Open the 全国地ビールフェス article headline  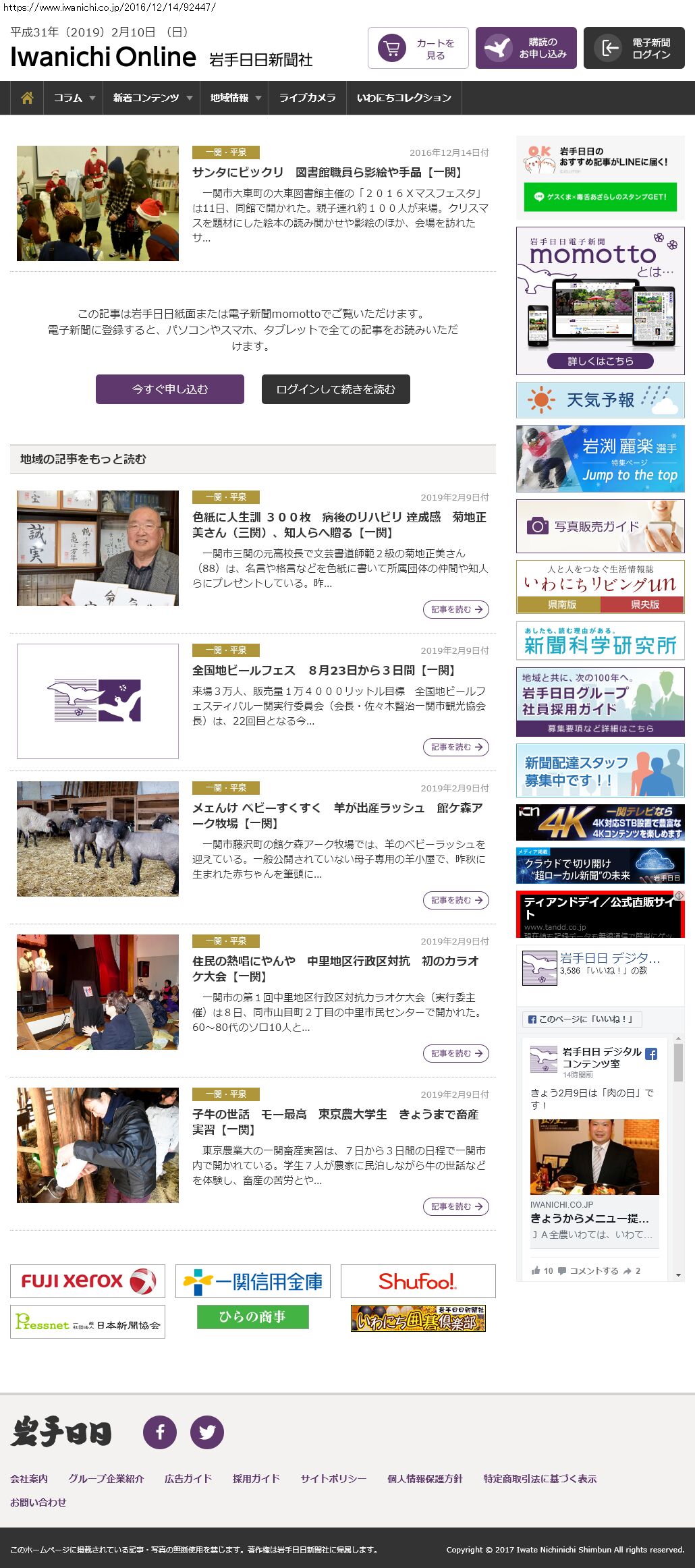point(324,670)
